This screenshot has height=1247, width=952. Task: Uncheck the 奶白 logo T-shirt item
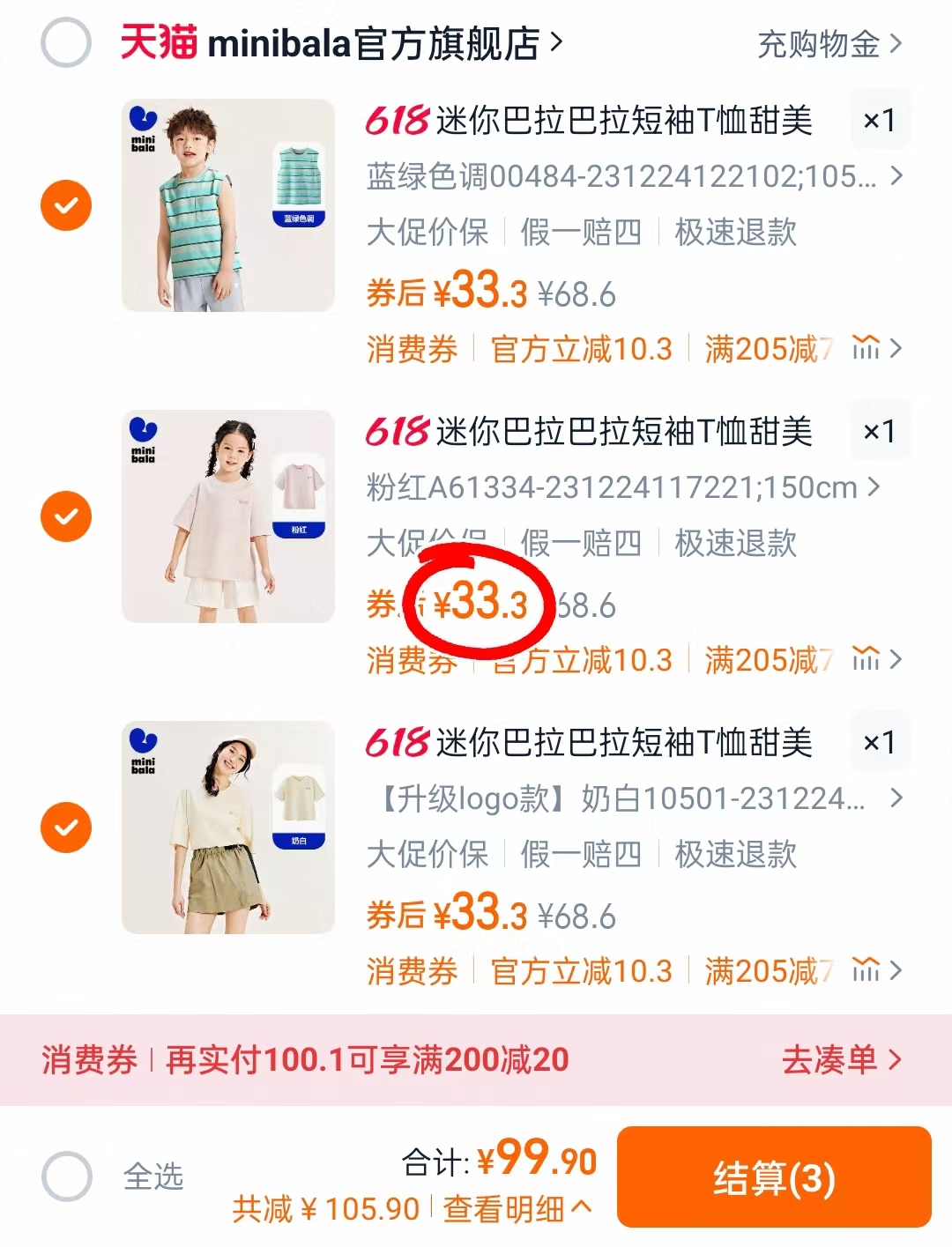coord(66,828)
